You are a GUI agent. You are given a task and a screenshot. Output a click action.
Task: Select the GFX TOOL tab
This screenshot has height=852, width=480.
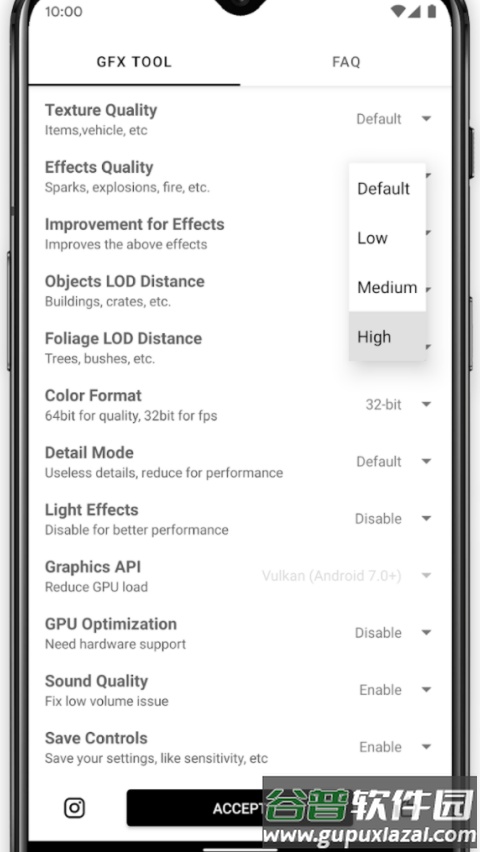134,62
